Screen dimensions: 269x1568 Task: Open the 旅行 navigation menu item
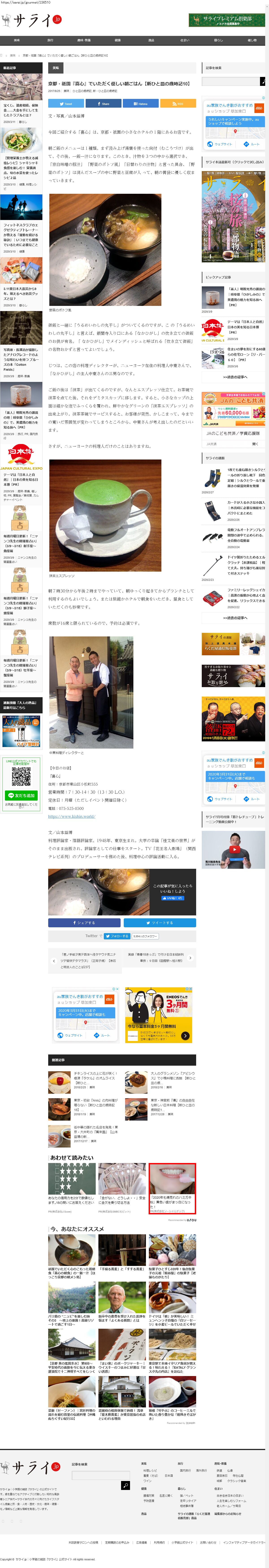50,40
